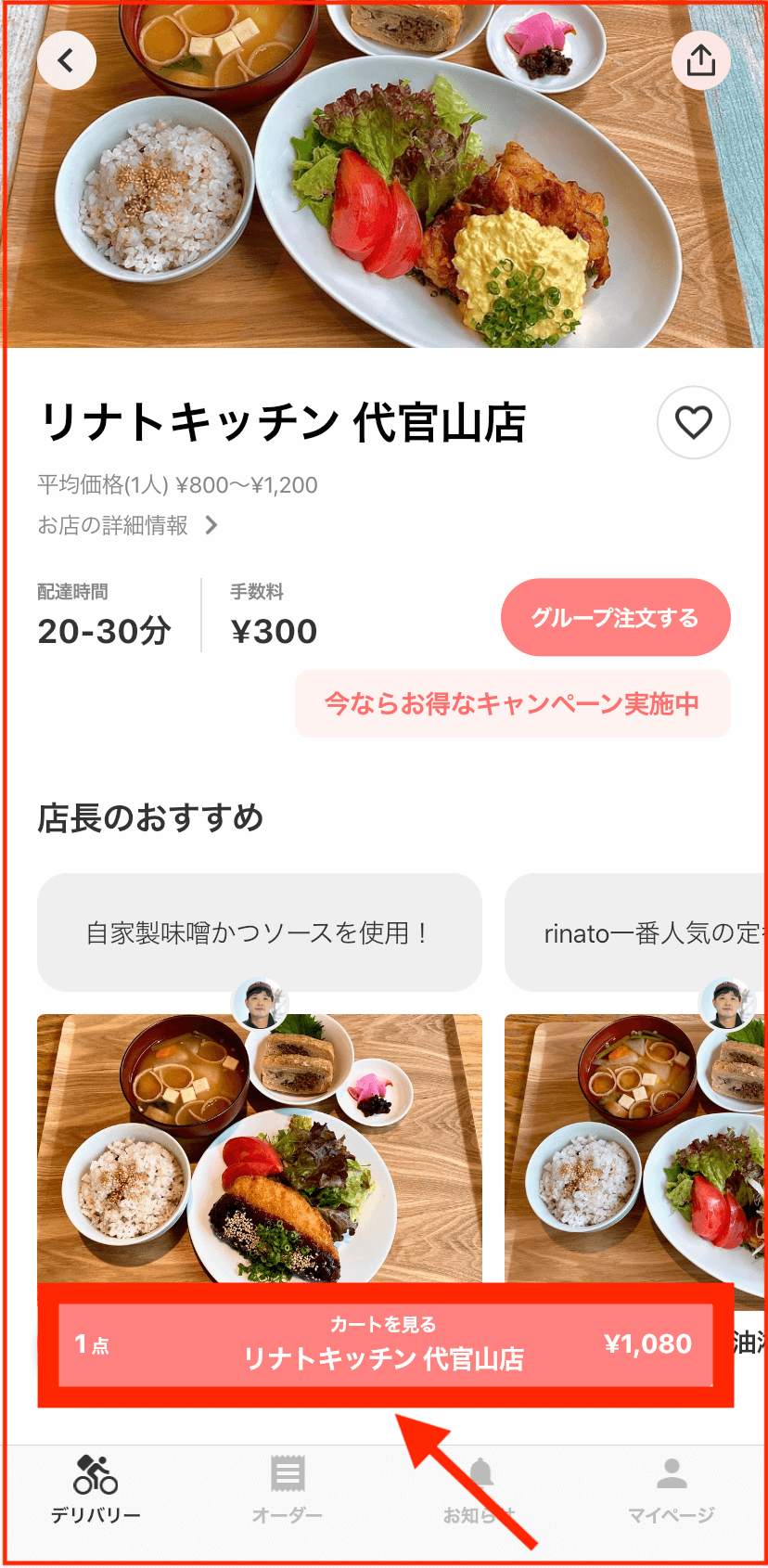Favorite リナトキッチン 代官山店 with the heart
Image resolution: width=768 pixels, height=1568 pixels.
point(693,422)
